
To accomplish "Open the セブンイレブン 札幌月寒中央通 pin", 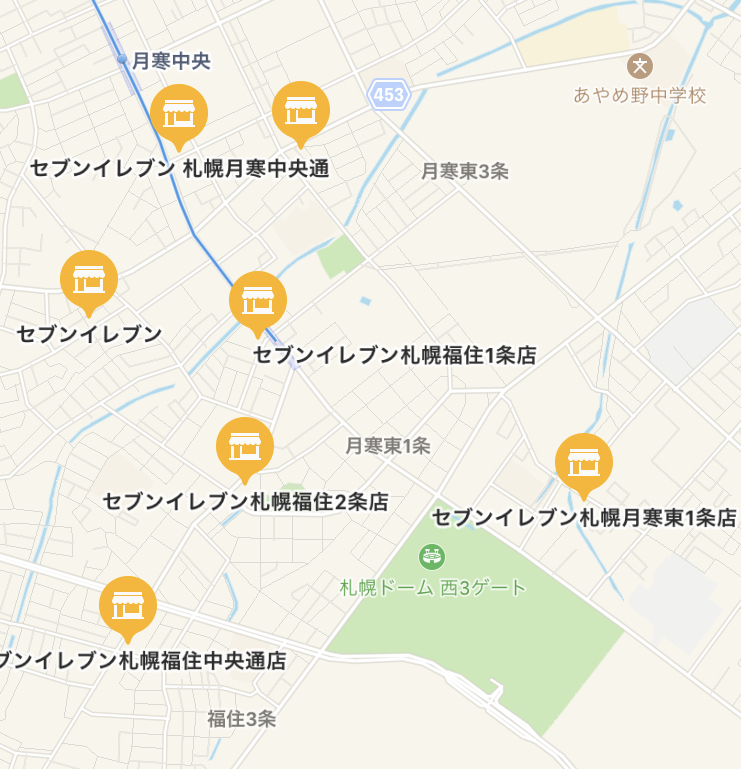I will click(x=179, y=114).
